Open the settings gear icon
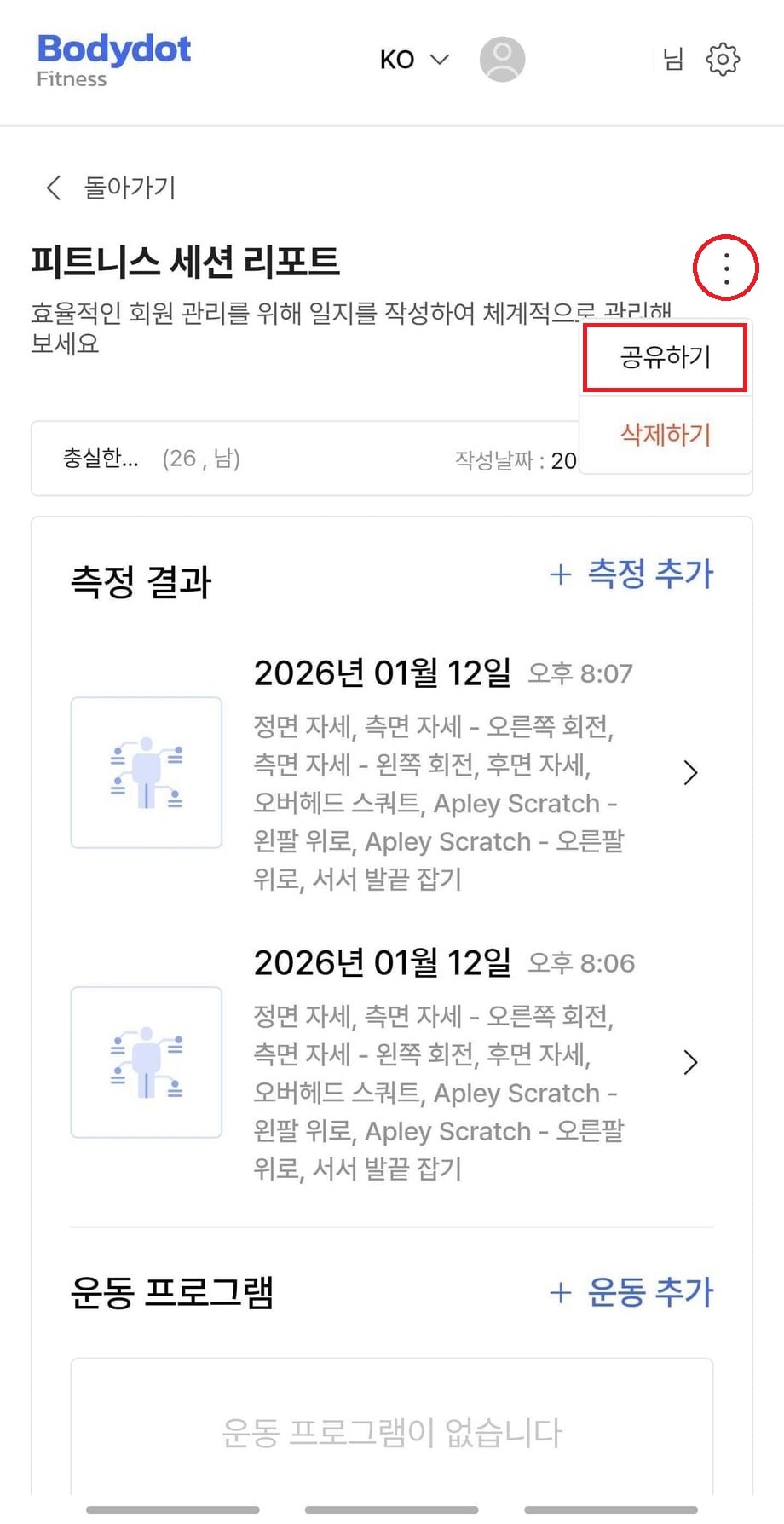The image size is (784, 1524). [x=723, y=60]
